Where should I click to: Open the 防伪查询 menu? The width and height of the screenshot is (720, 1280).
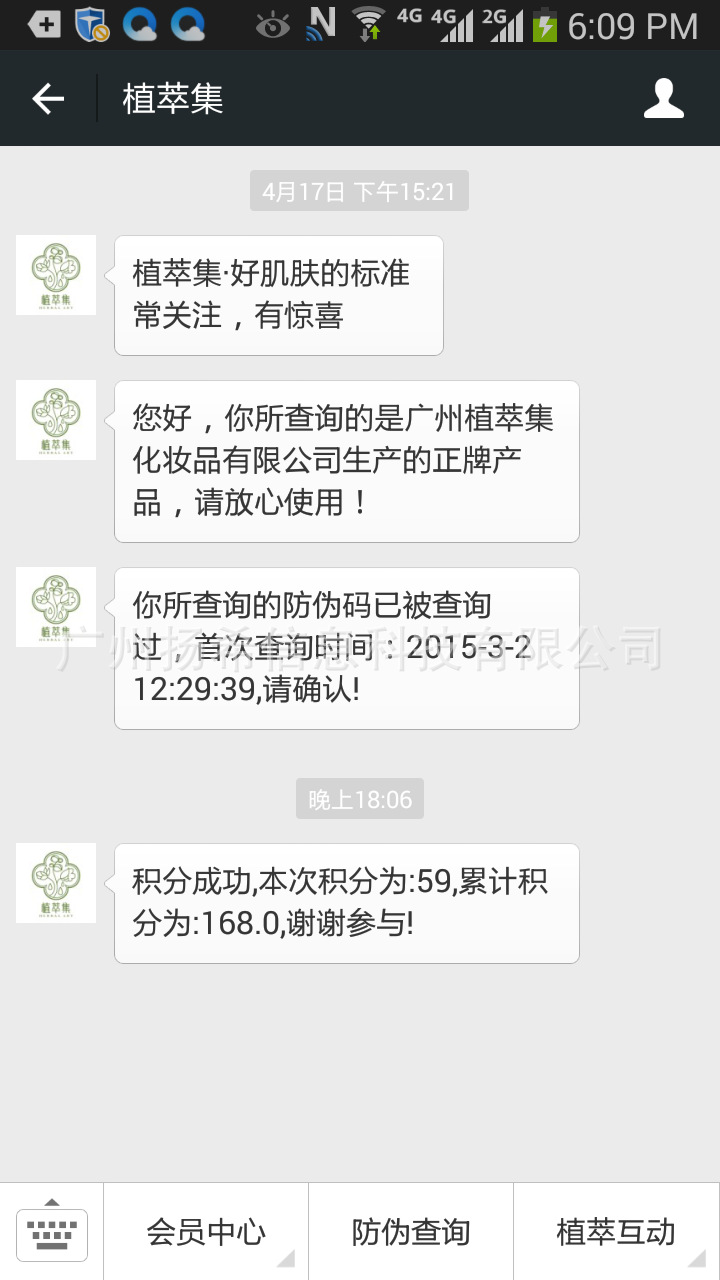(411, 1232)
